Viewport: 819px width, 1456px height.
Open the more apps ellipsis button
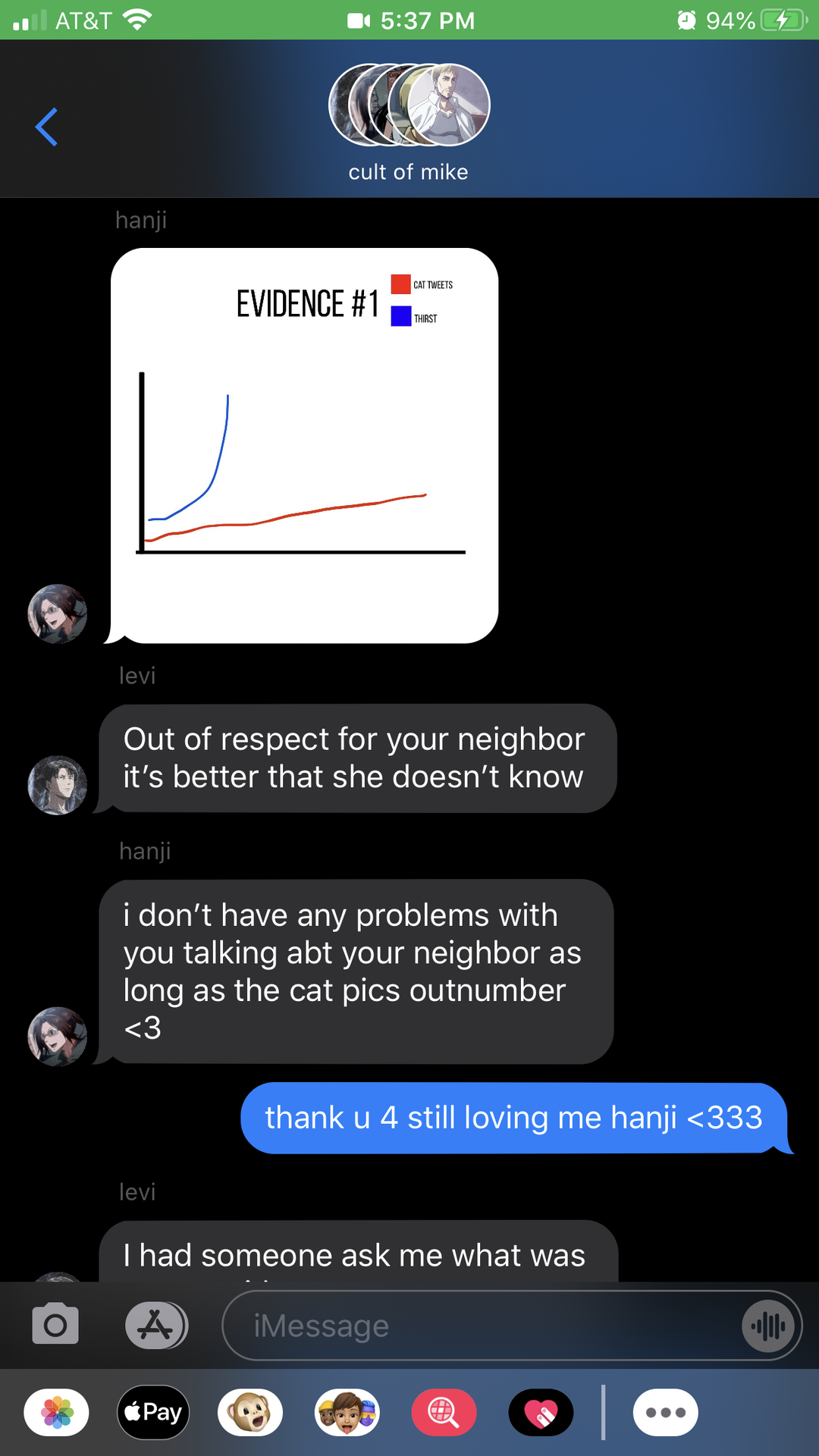[665, 1413]
